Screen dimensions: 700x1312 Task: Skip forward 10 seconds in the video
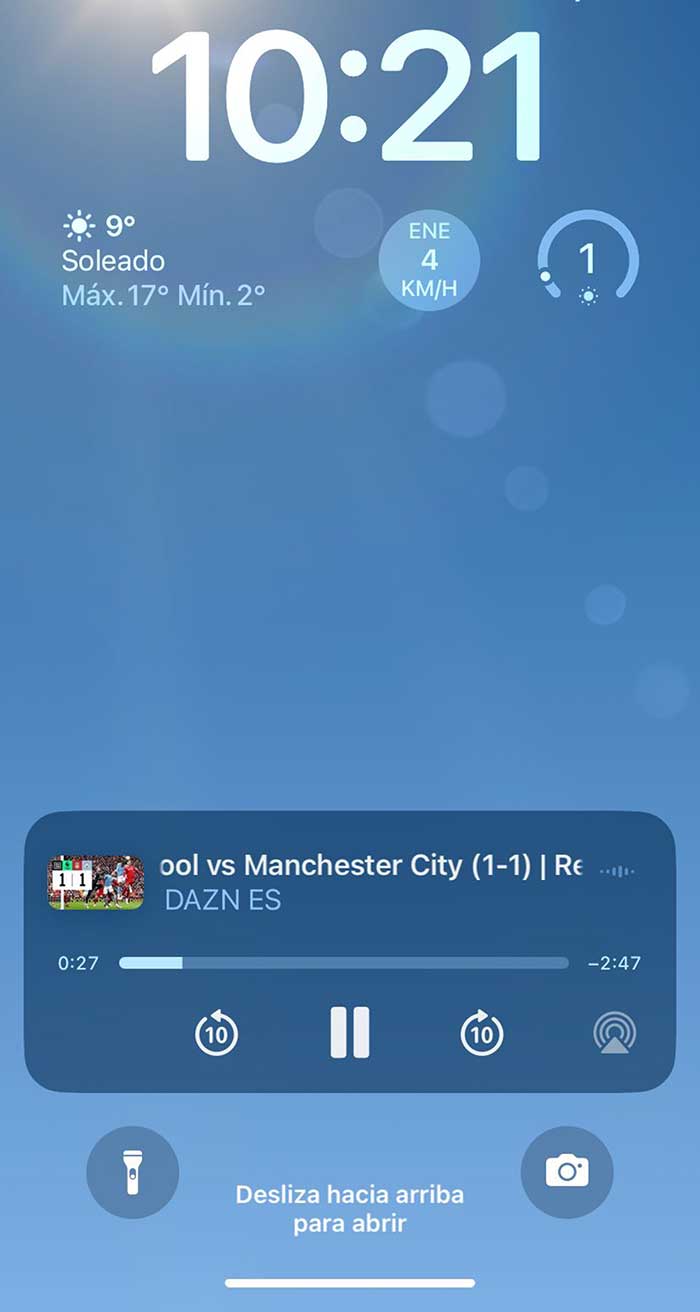[482, 1033]
